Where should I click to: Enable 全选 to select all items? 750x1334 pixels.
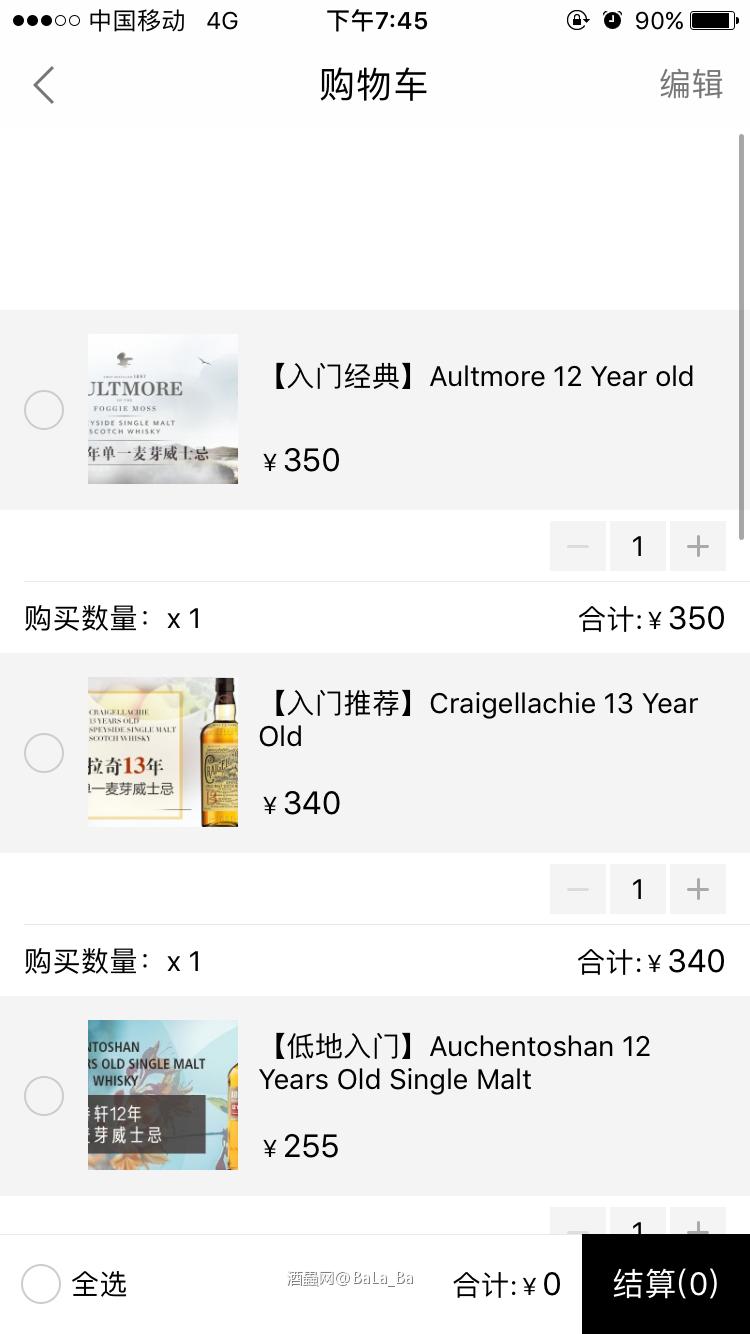tap(41, 1284)
